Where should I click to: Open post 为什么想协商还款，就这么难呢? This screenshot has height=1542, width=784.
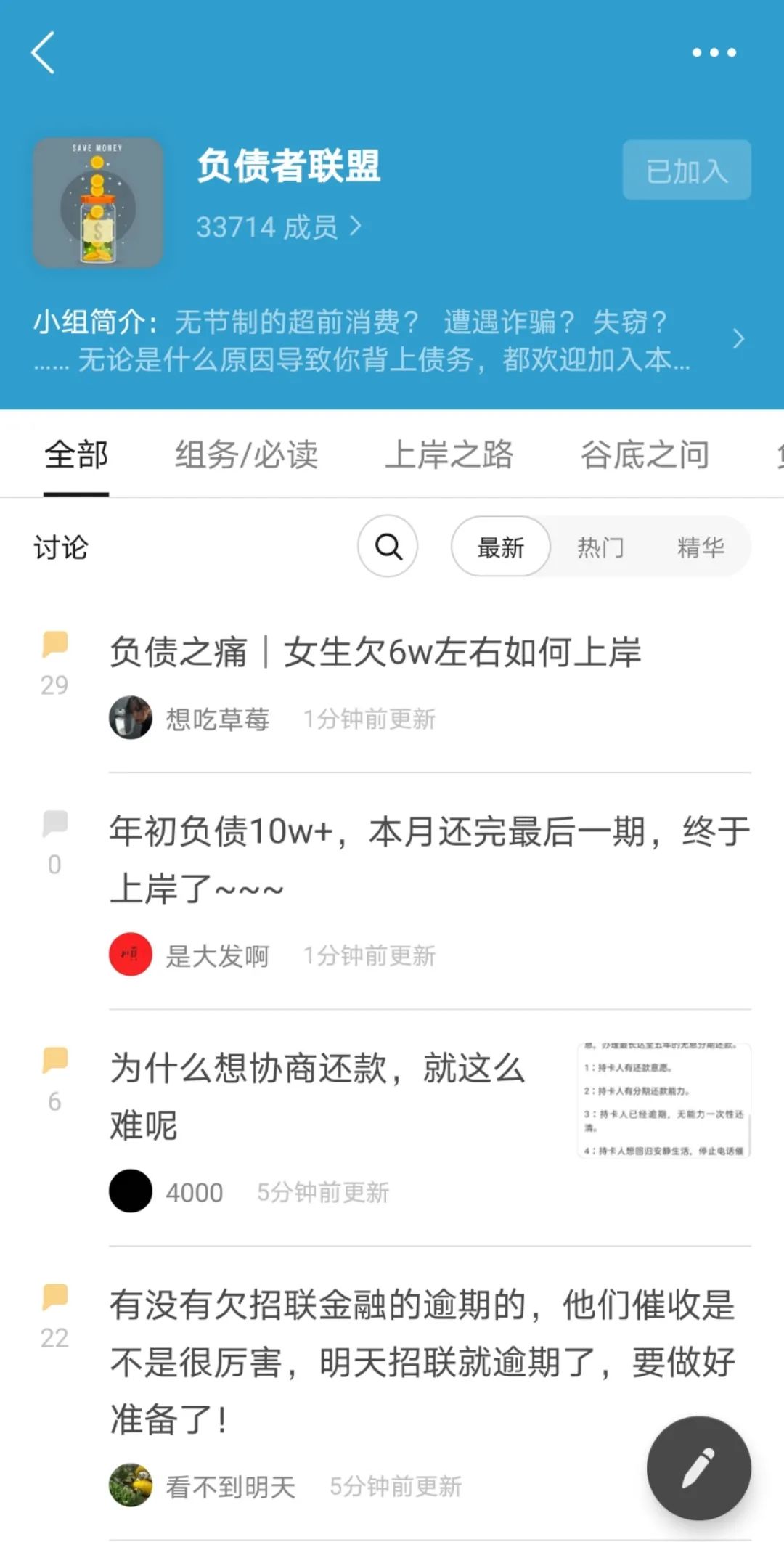point(318,1096)
